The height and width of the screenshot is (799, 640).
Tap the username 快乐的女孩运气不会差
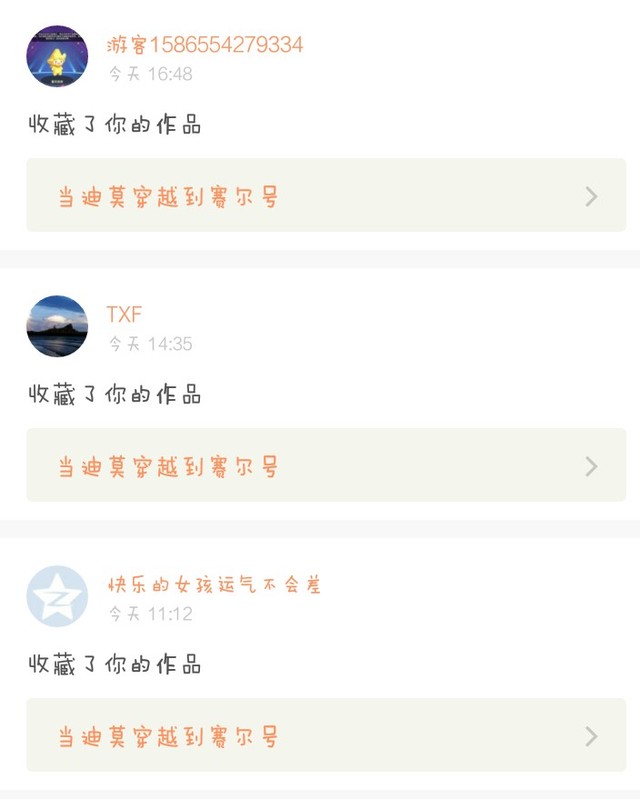214,585
